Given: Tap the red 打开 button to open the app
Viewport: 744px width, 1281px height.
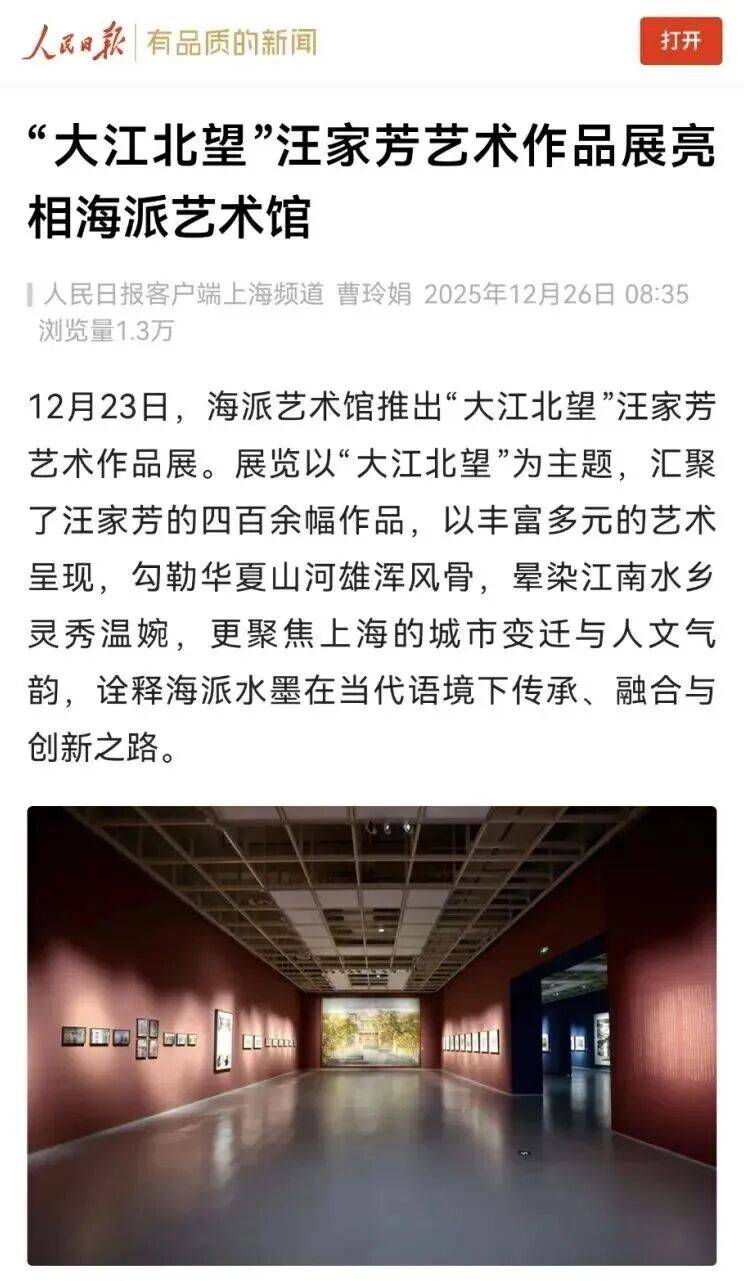Looking at the screenshot, I should [680, 41].
